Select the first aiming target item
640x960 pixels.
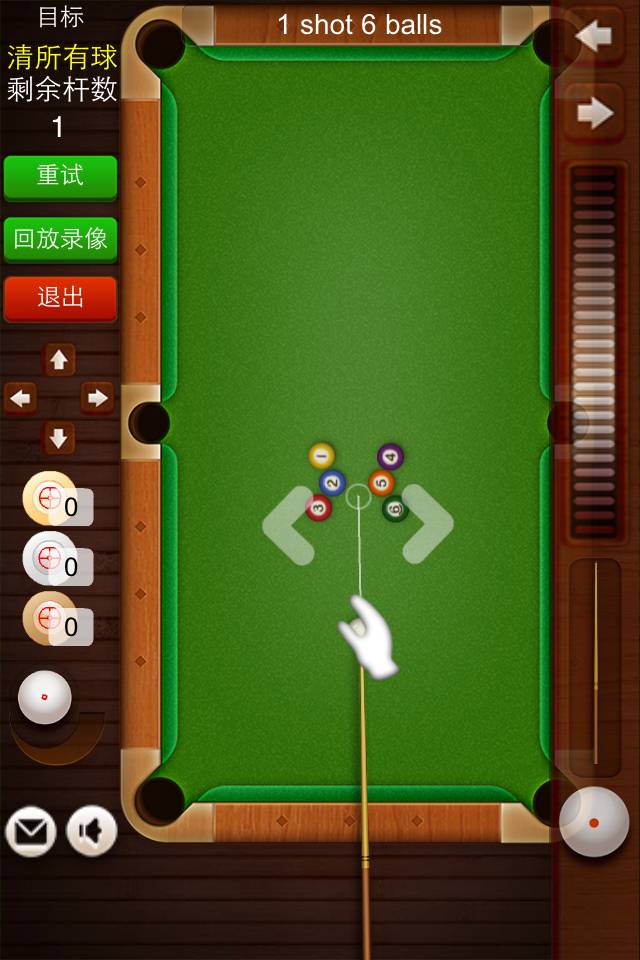coord(50,498)
